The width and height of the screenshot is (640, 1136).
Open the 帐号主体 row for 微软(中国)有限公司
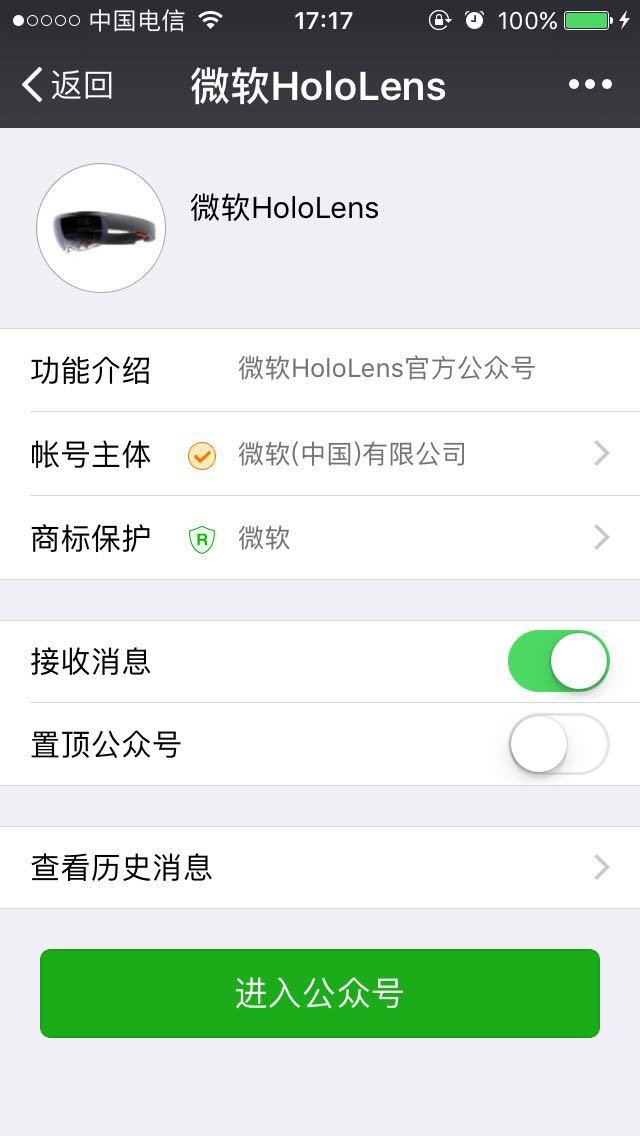point(320,454)
